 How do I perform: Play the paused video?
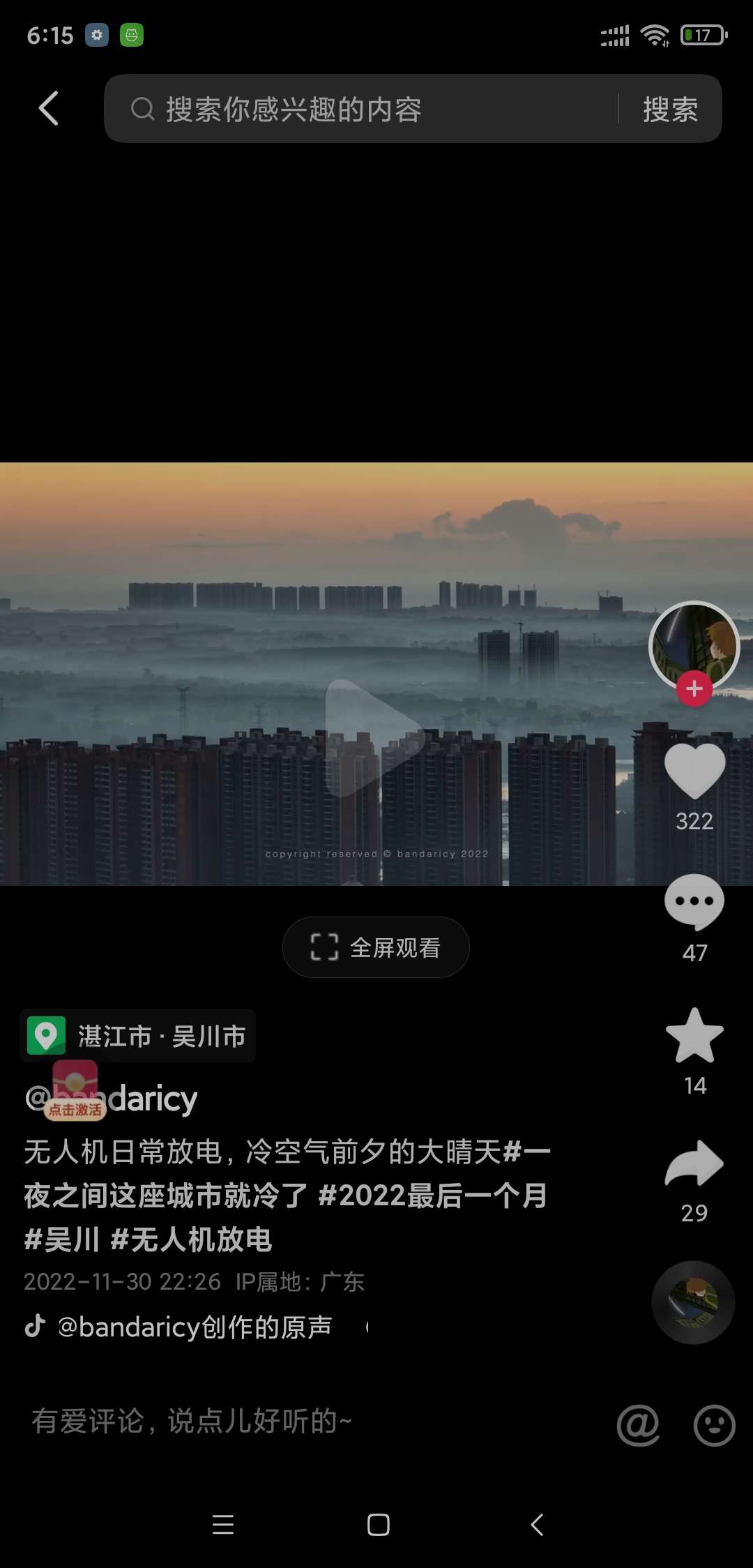coord(374,738)
